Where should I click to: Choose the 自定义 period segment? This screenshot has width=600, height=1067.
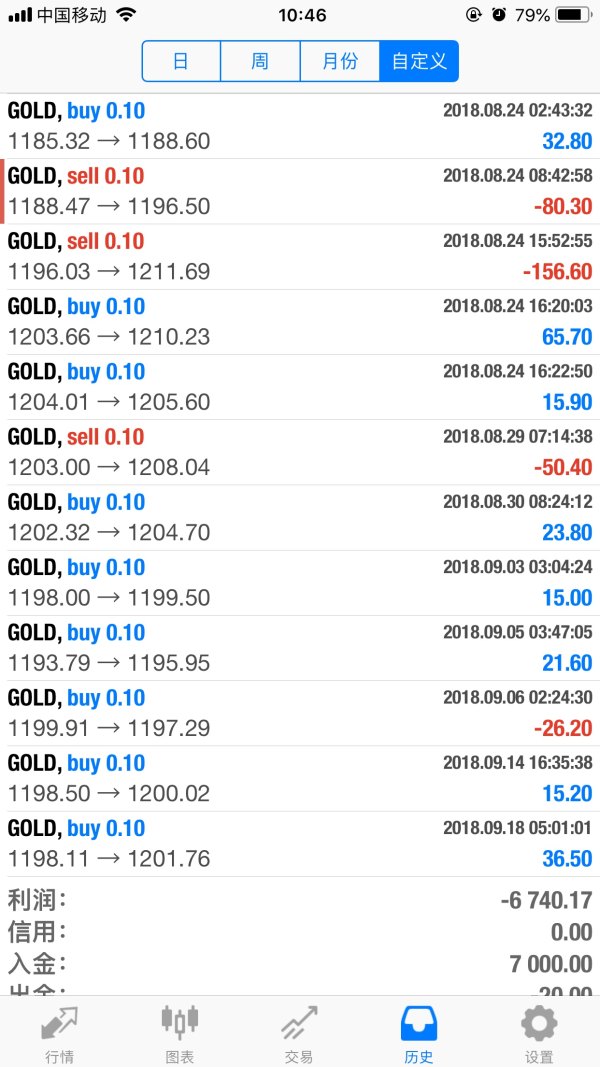[419, 61]
